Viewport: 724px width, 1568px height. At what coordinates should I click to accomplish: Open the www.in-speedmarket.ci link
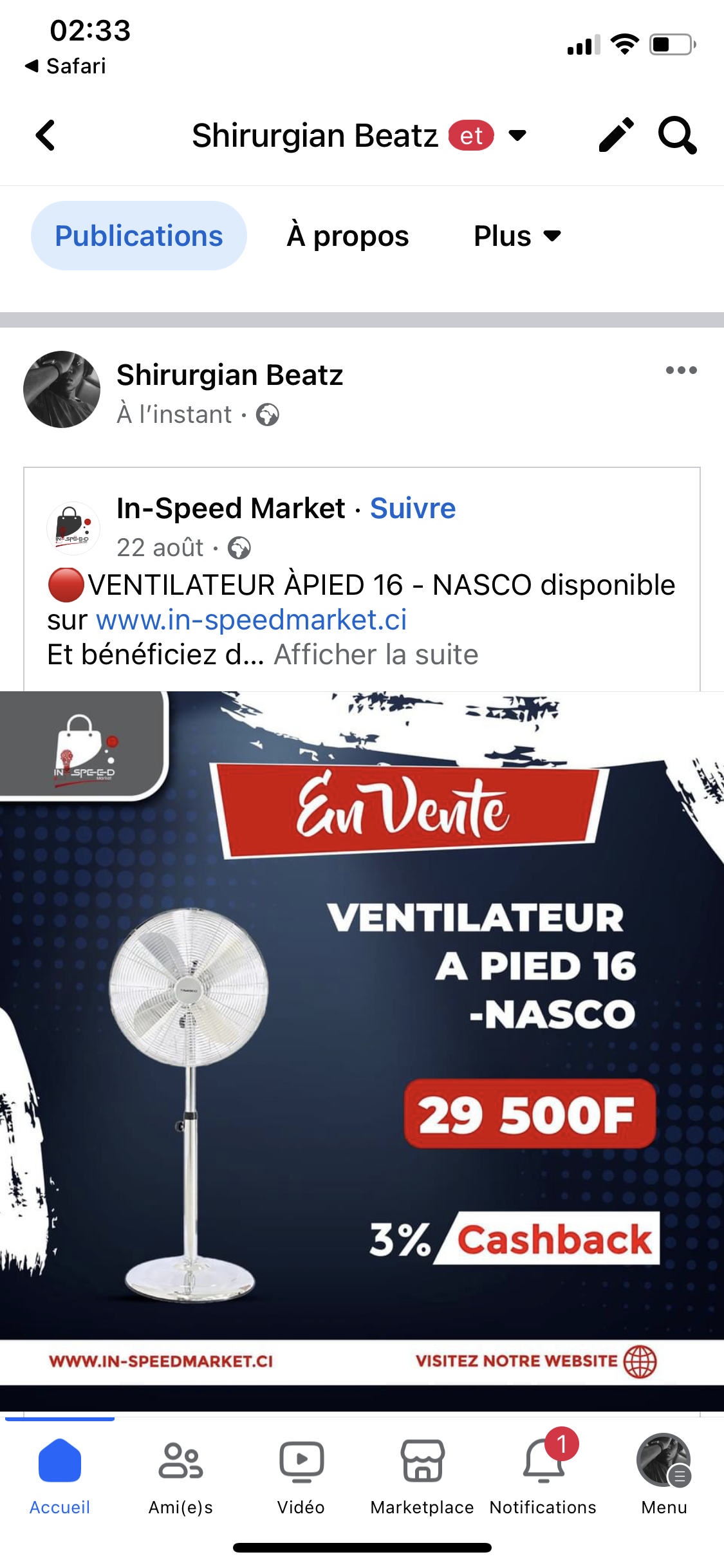click(252, 620)
